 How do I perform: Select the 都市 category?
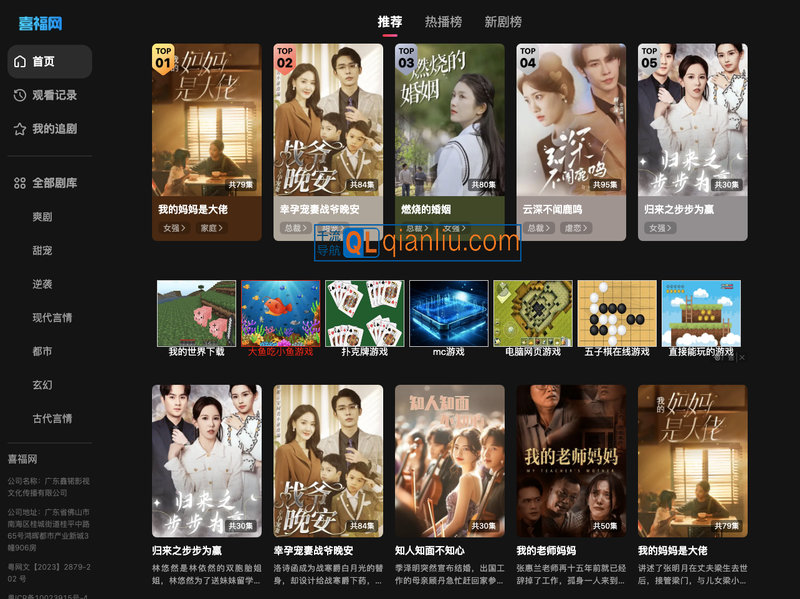(x=42, y=351)
